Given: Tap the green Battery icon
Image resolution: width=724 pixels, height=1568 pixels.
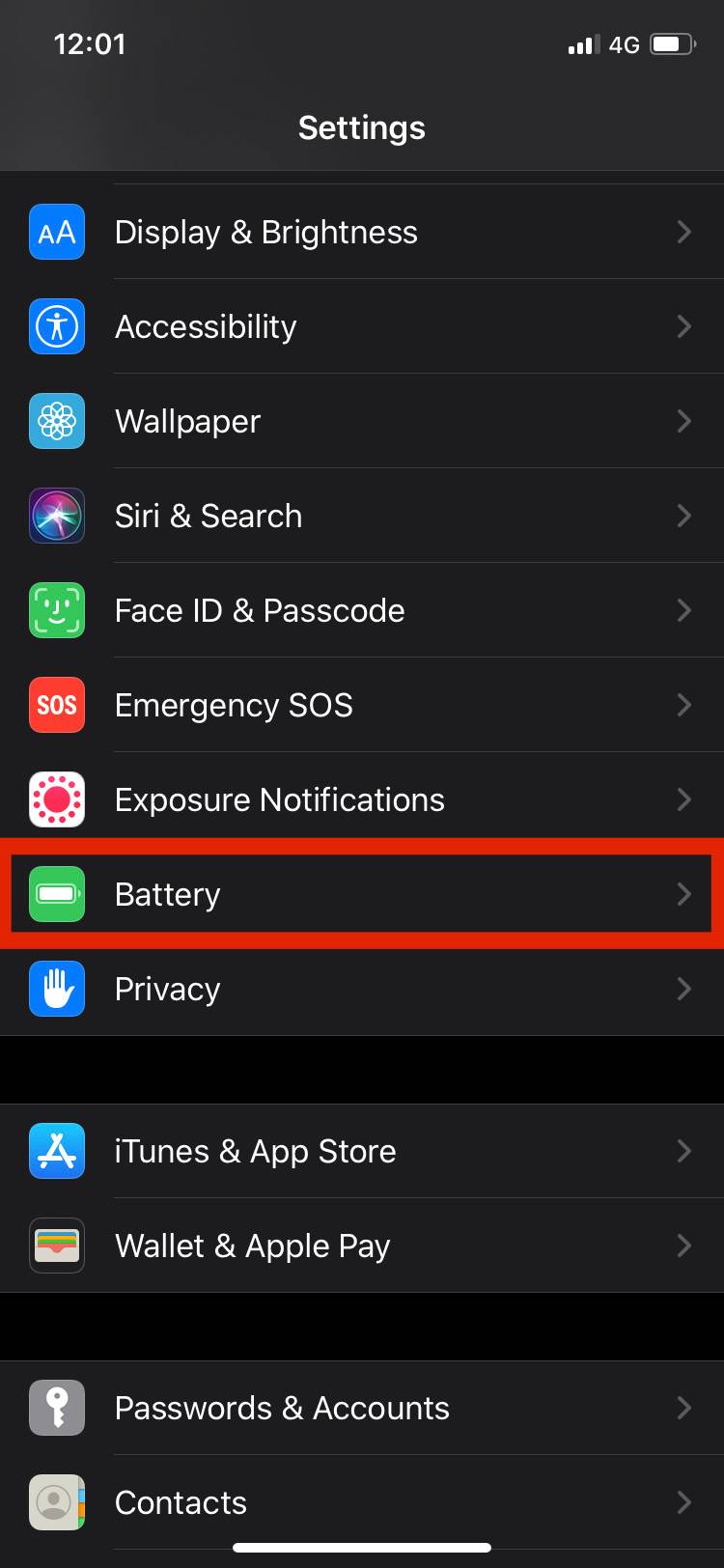Looking at the screenshot, I should (x=57, y=894).
